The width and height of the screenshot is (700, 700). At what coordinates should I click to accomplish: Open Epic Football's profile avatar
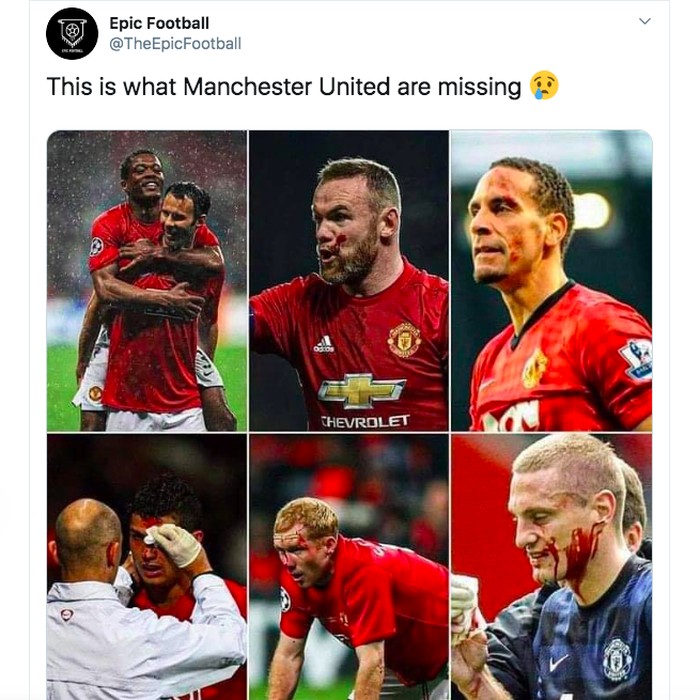72,34
